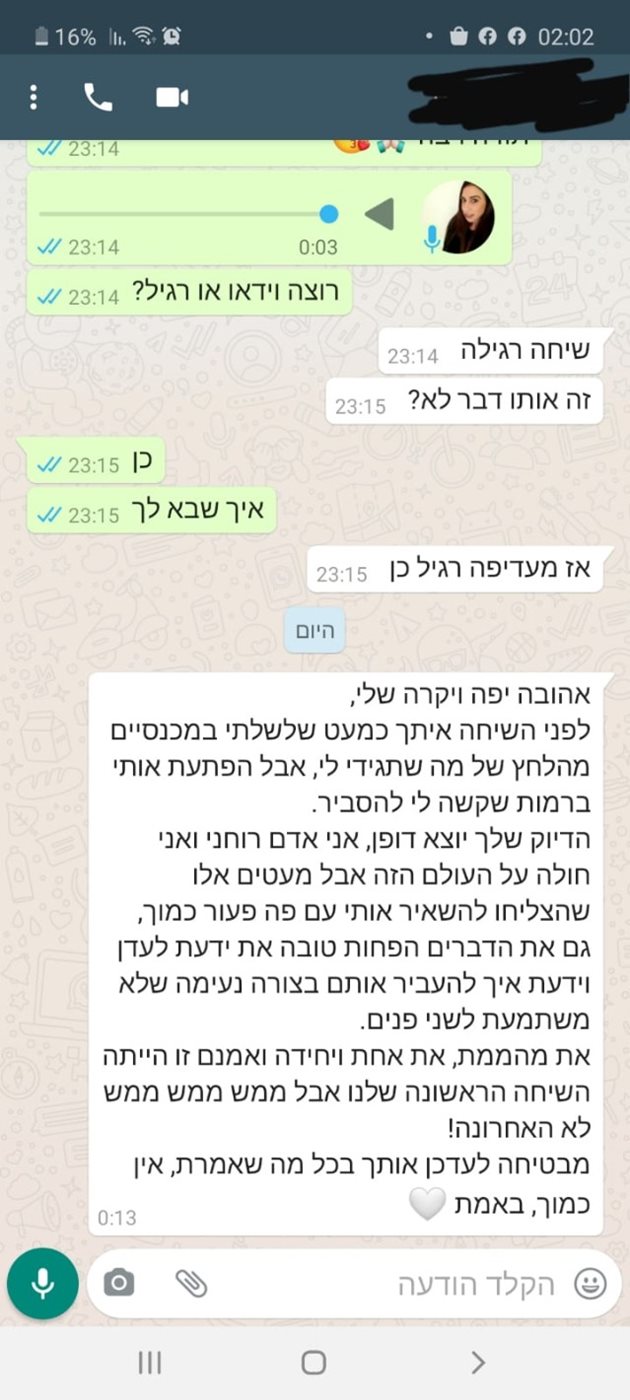
Task: Play the 0:03 voice message
Action: pos(379,214)
